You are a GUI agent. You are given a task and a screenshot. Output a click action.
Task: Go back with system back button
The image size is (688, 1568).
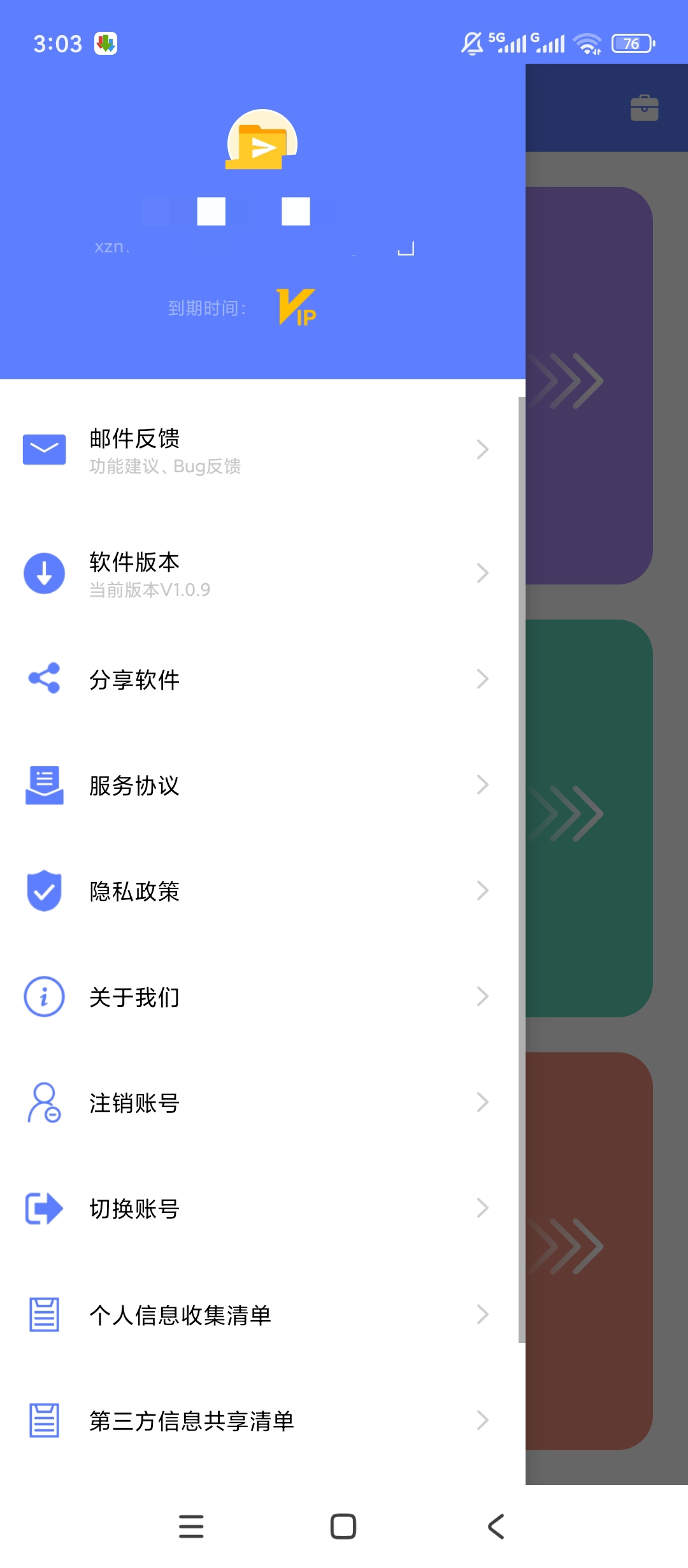[496, 1527]
